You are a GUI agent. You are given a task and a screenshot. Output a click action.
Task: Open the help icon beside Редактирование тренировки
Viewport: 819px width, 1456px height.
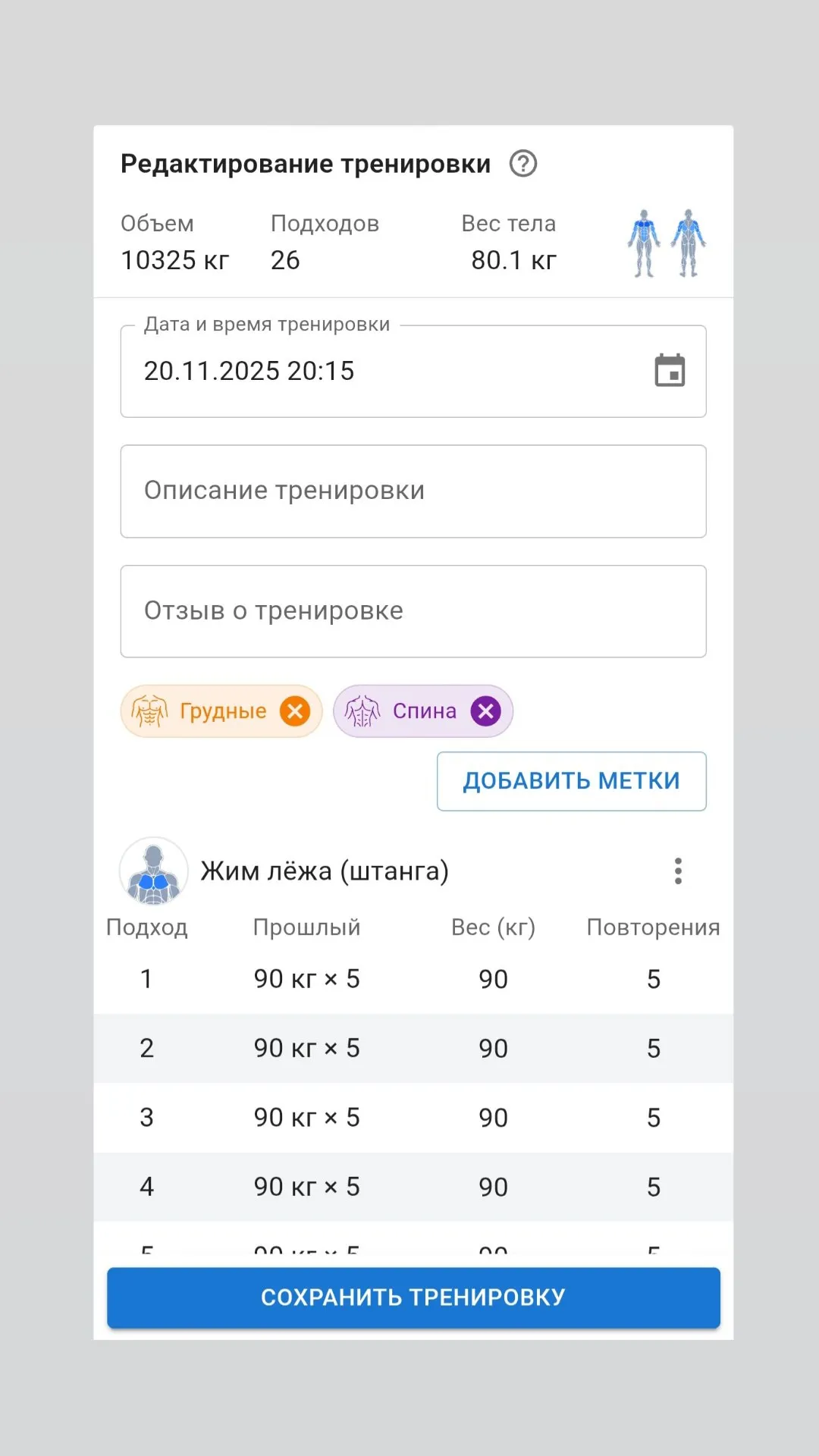pyautogui.click(x=522, y=164)
